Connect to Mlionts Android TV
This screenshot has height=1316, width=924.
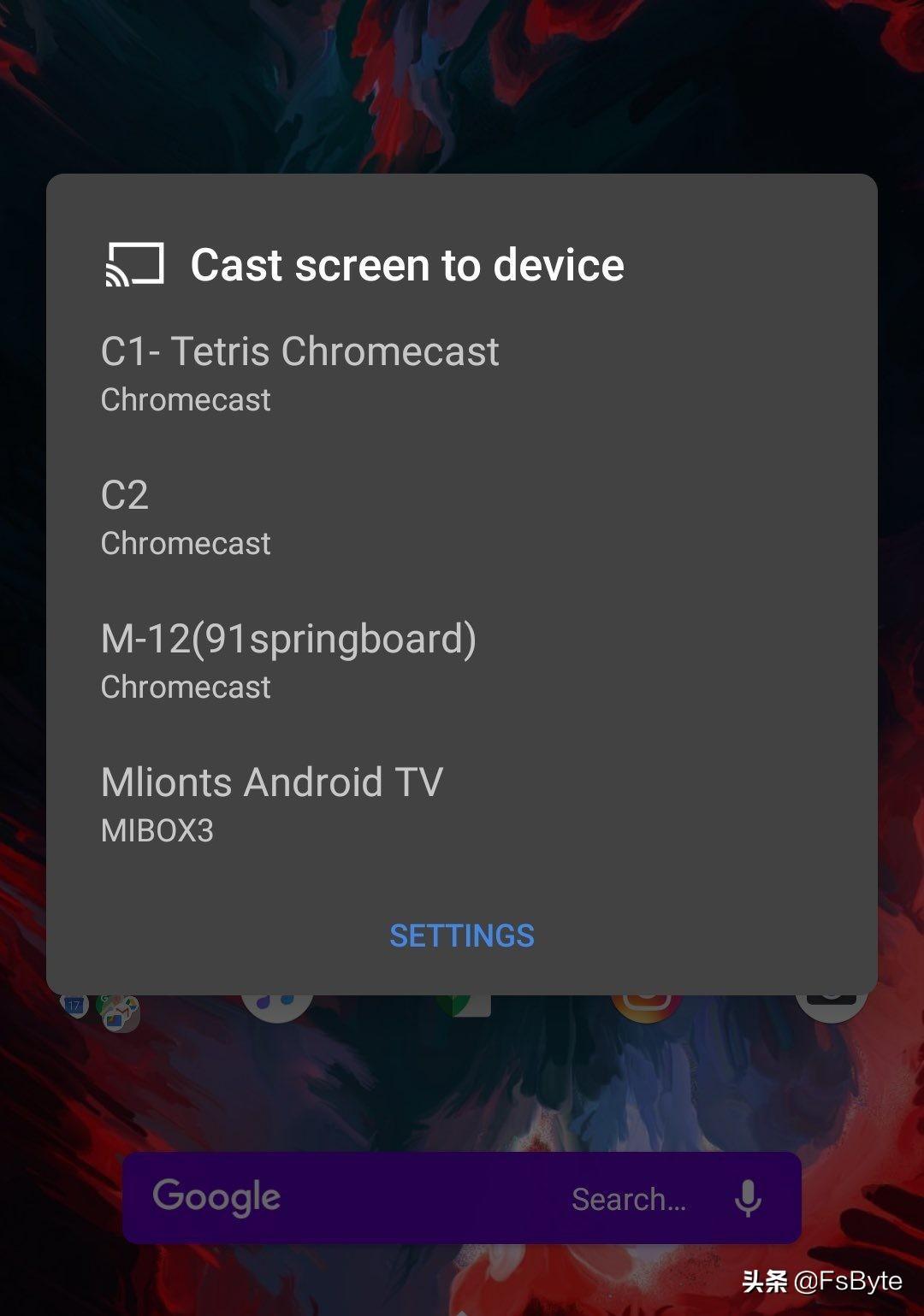point(271,804)
